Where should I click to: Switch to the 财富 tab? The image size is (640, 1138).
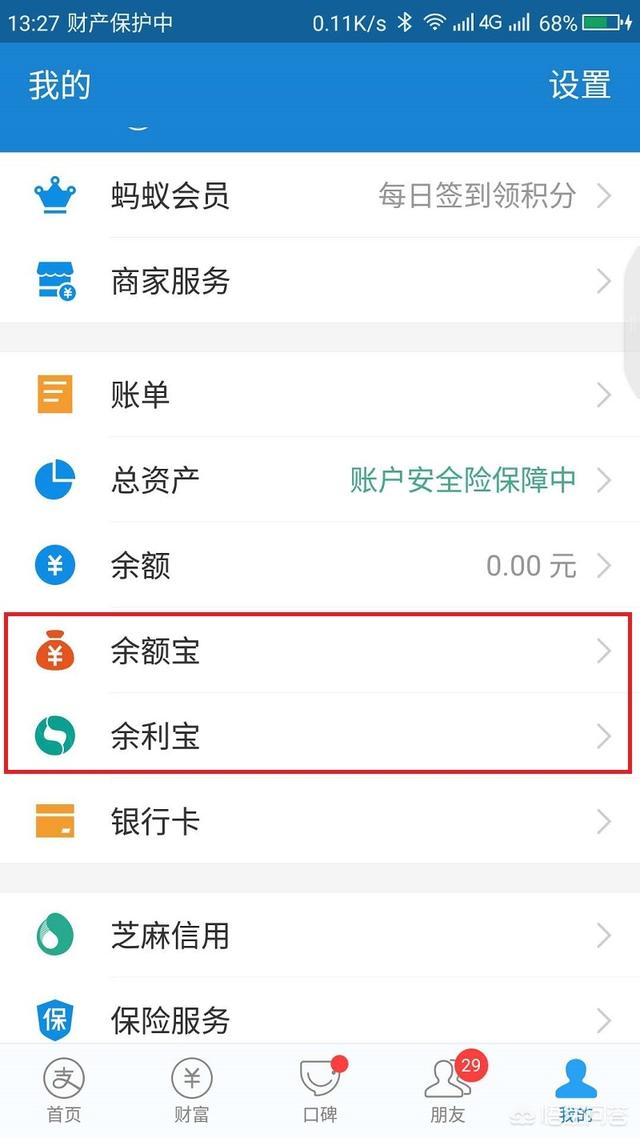pos(192,1089)
